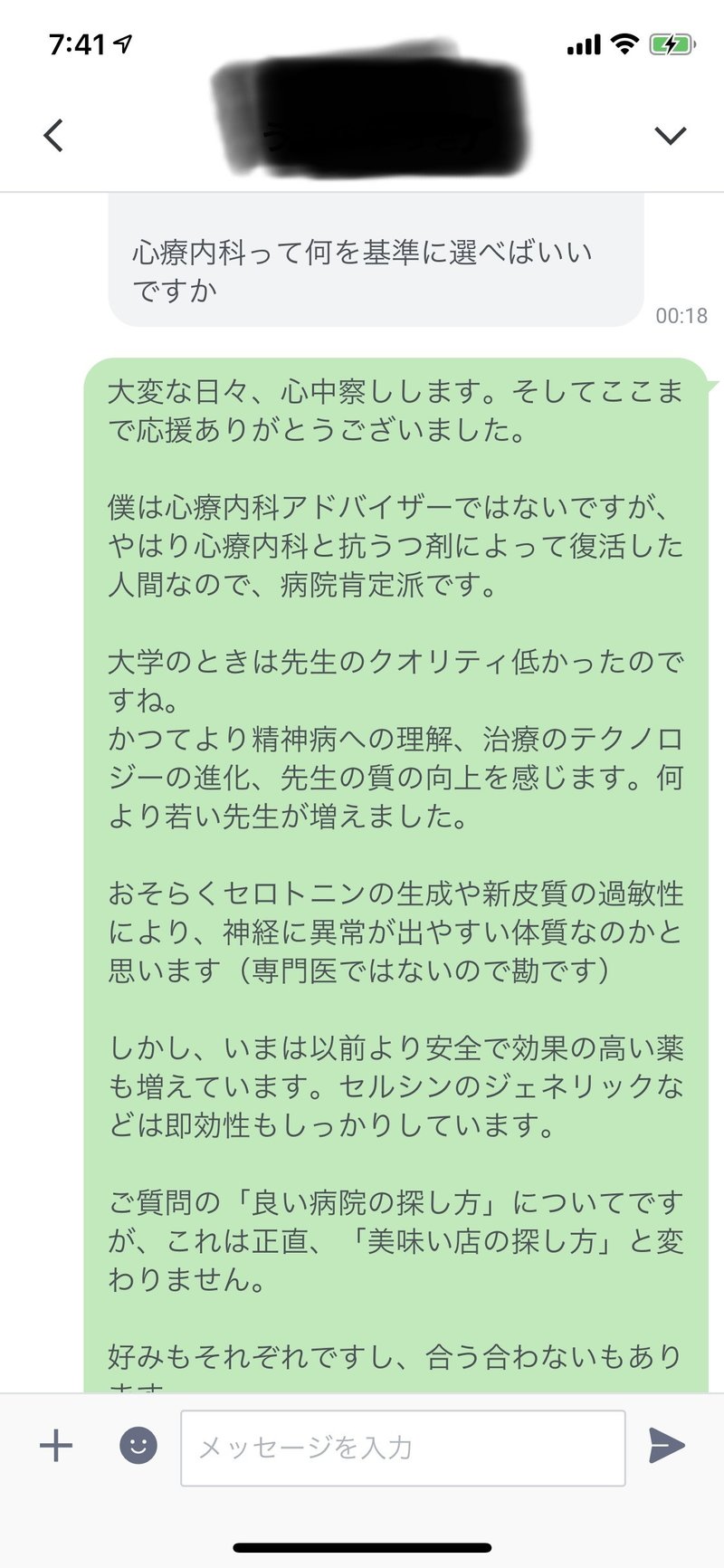The width and height of the screenshot is (724, 1568).
Task: Tap the Wi-Fi icon in the status bar
Action: (624, 43)
